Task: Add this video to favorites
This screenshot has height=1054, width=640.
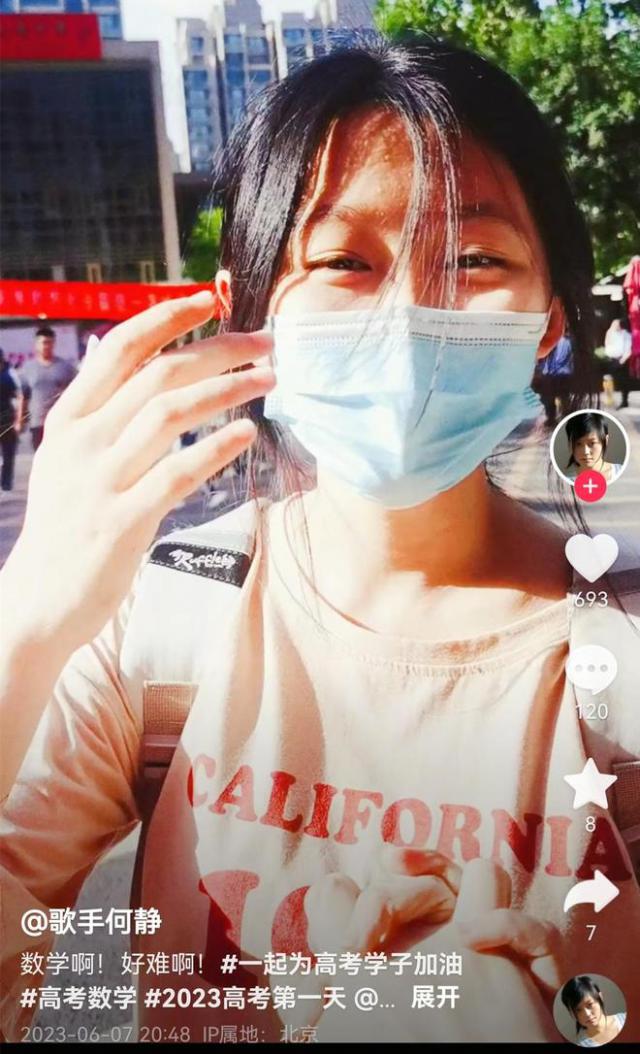Action: pyautogui.click(x=590, y=784)
